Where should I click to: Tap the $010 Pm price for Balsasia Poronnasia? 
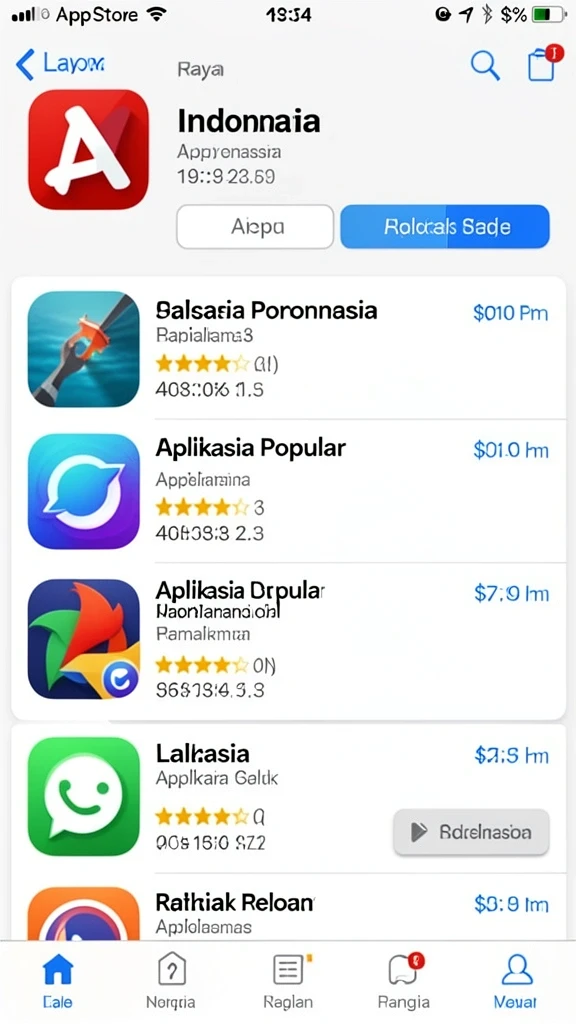click(511, 313)
